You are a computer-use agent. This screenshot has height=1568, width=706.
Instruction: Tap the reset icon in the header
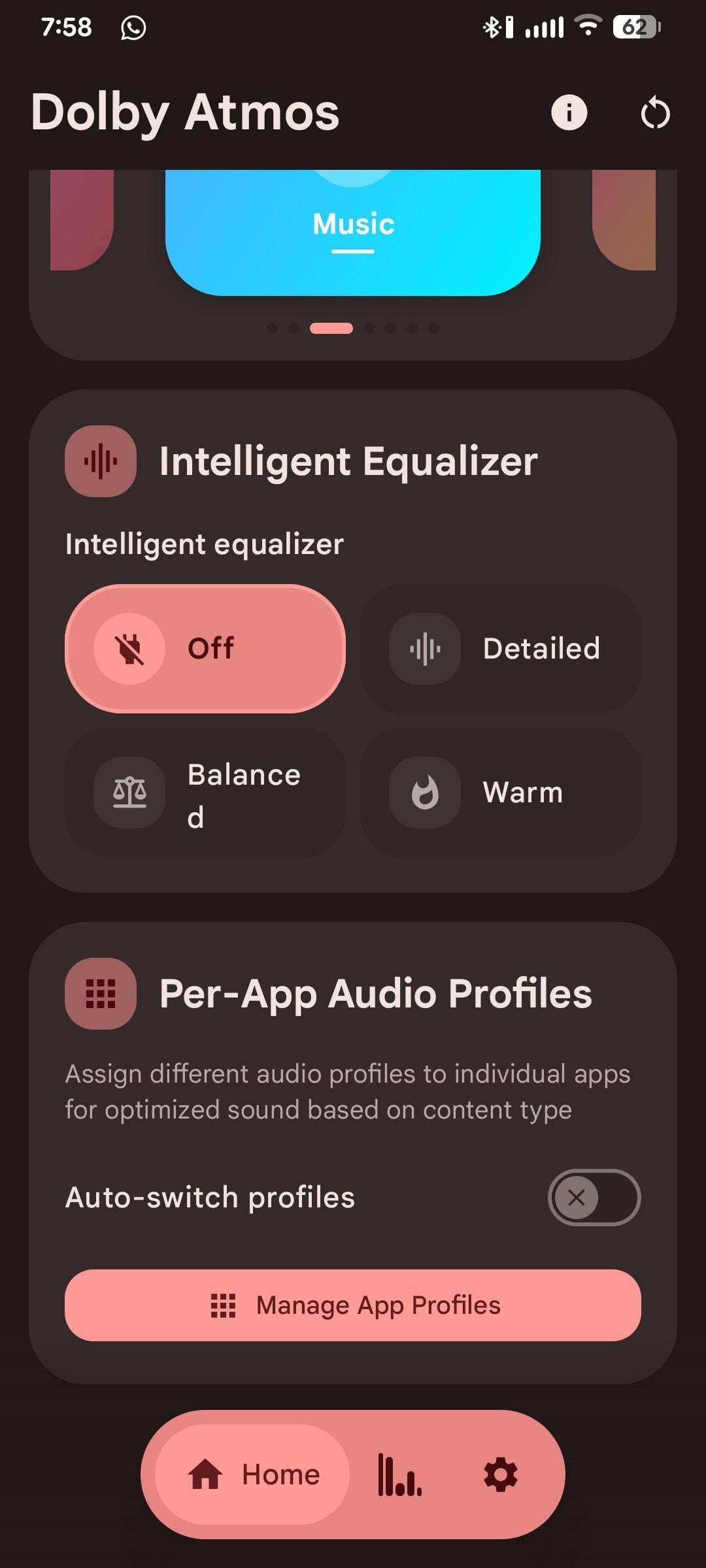pyautogui.click(x=655, y=113)
